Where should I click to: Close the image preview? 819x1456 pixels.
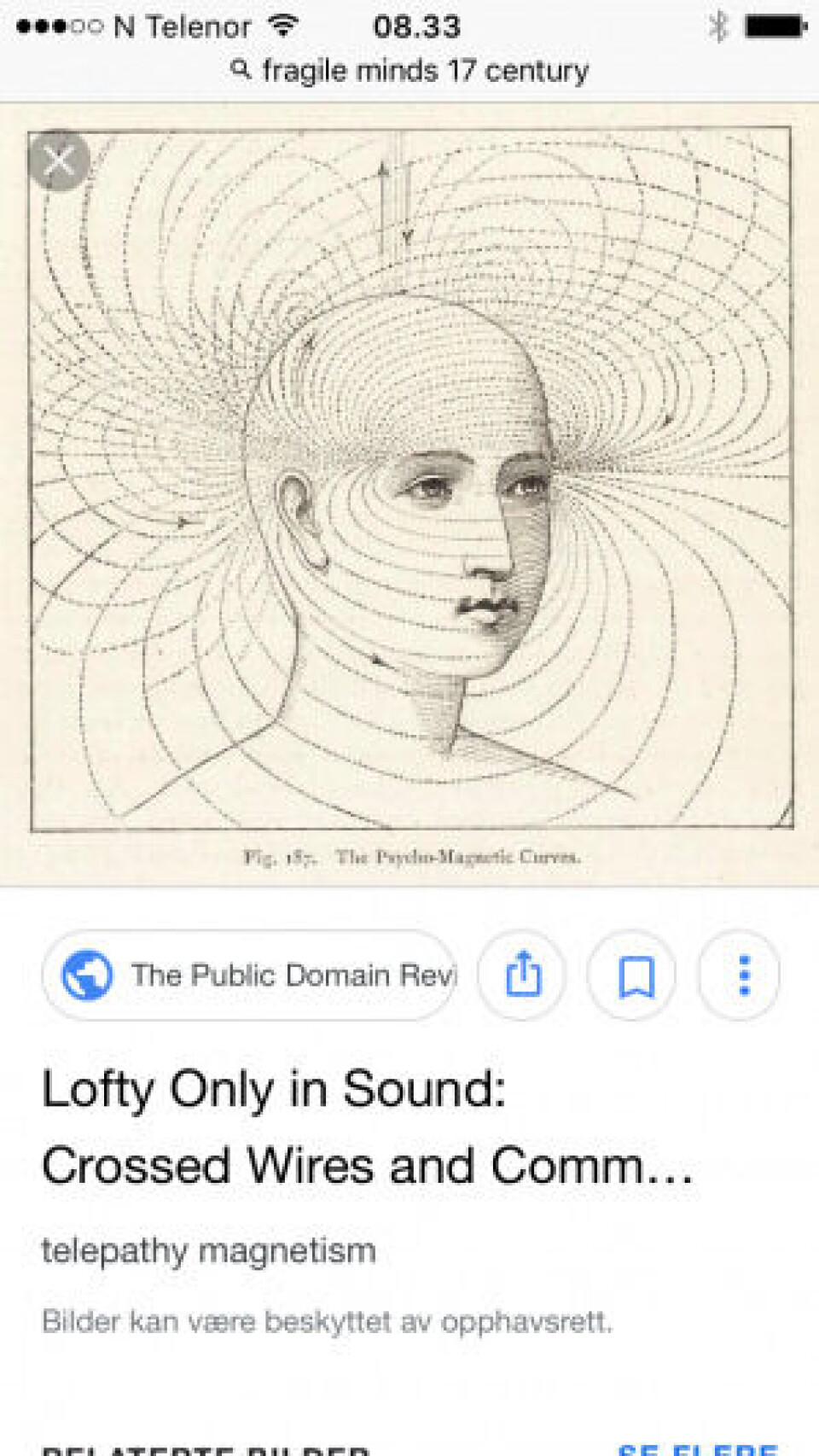point(59,160)
